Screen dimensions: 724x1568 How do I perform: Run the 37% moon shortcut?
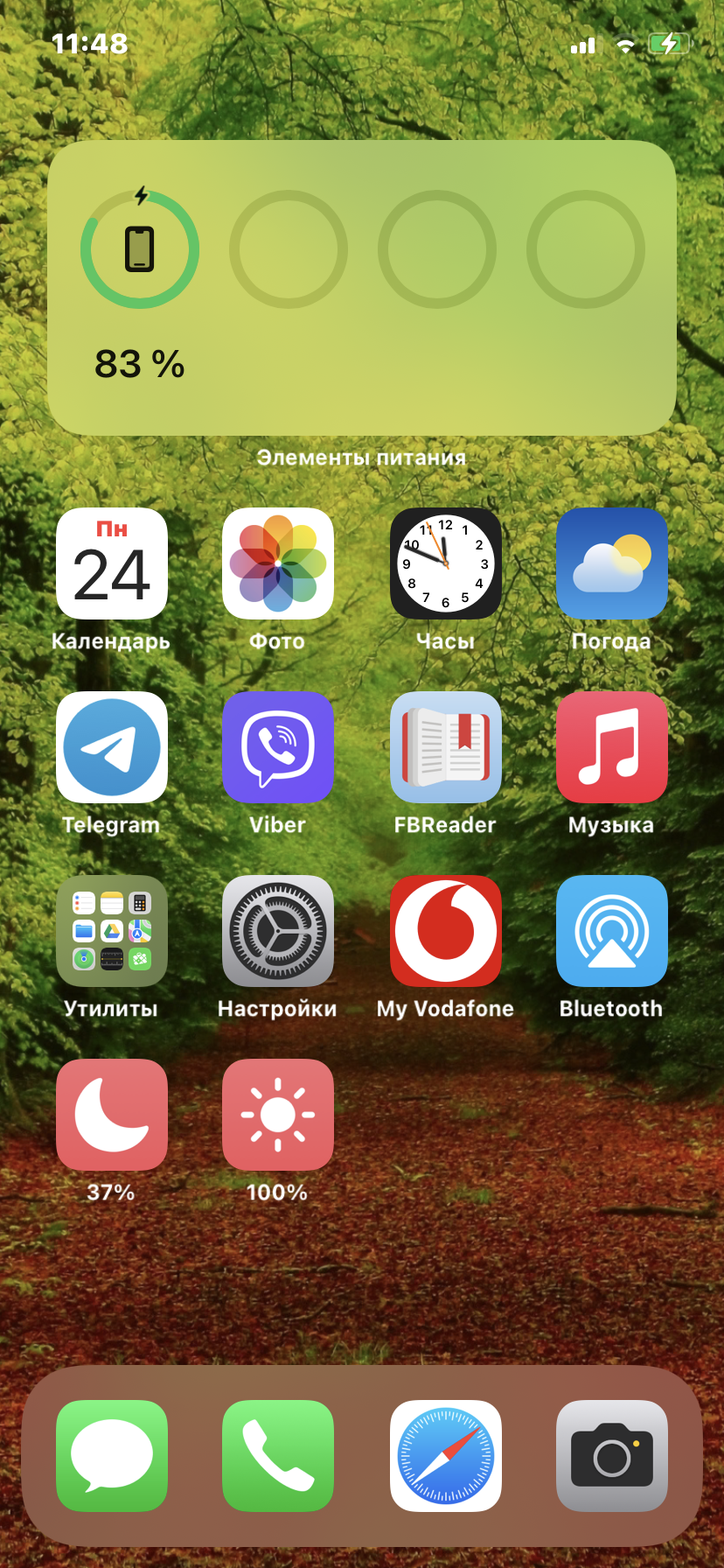point(112,1115)
